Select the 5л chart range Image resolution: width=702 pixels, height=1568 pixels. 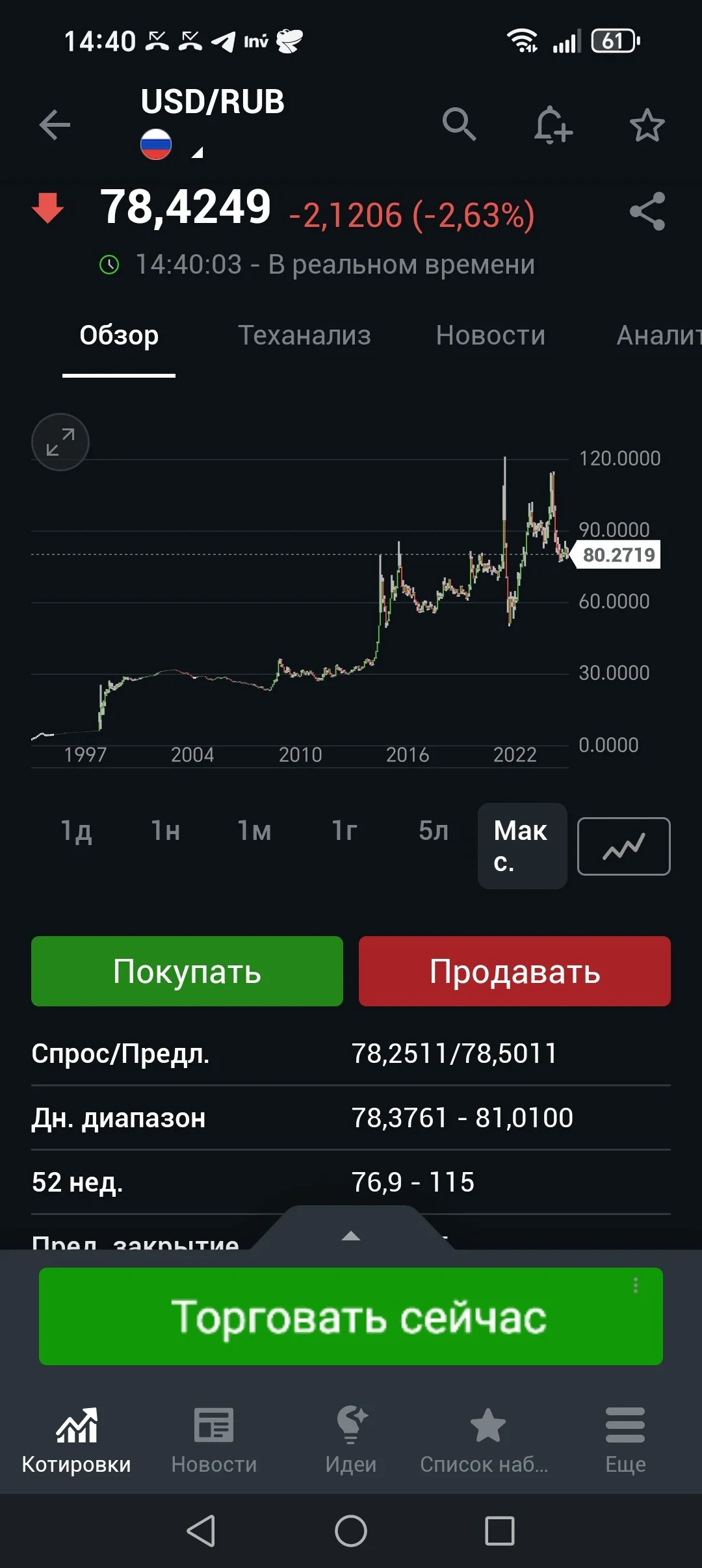[x=434, y=831]
